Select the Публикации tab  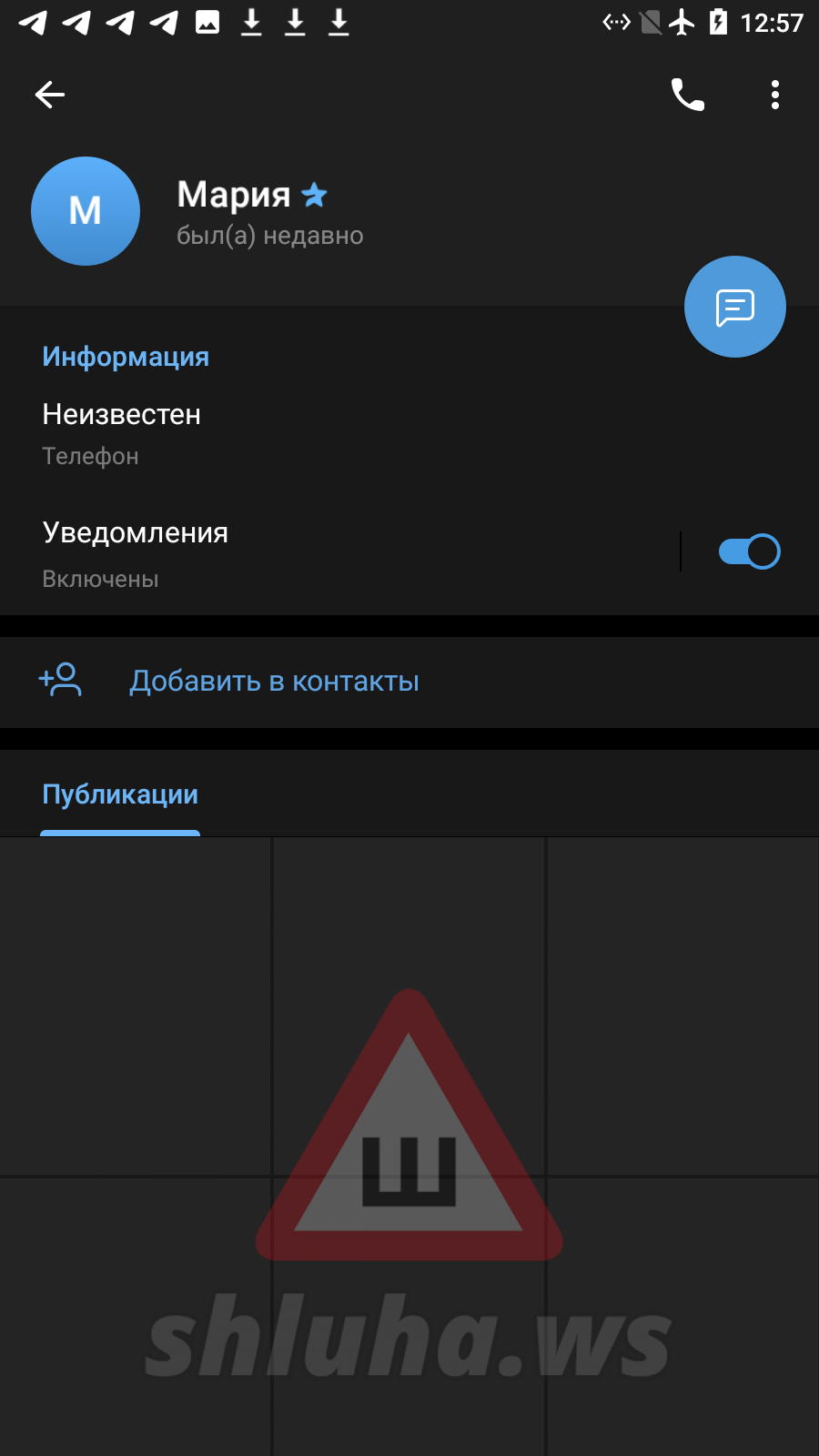[120, 795]
